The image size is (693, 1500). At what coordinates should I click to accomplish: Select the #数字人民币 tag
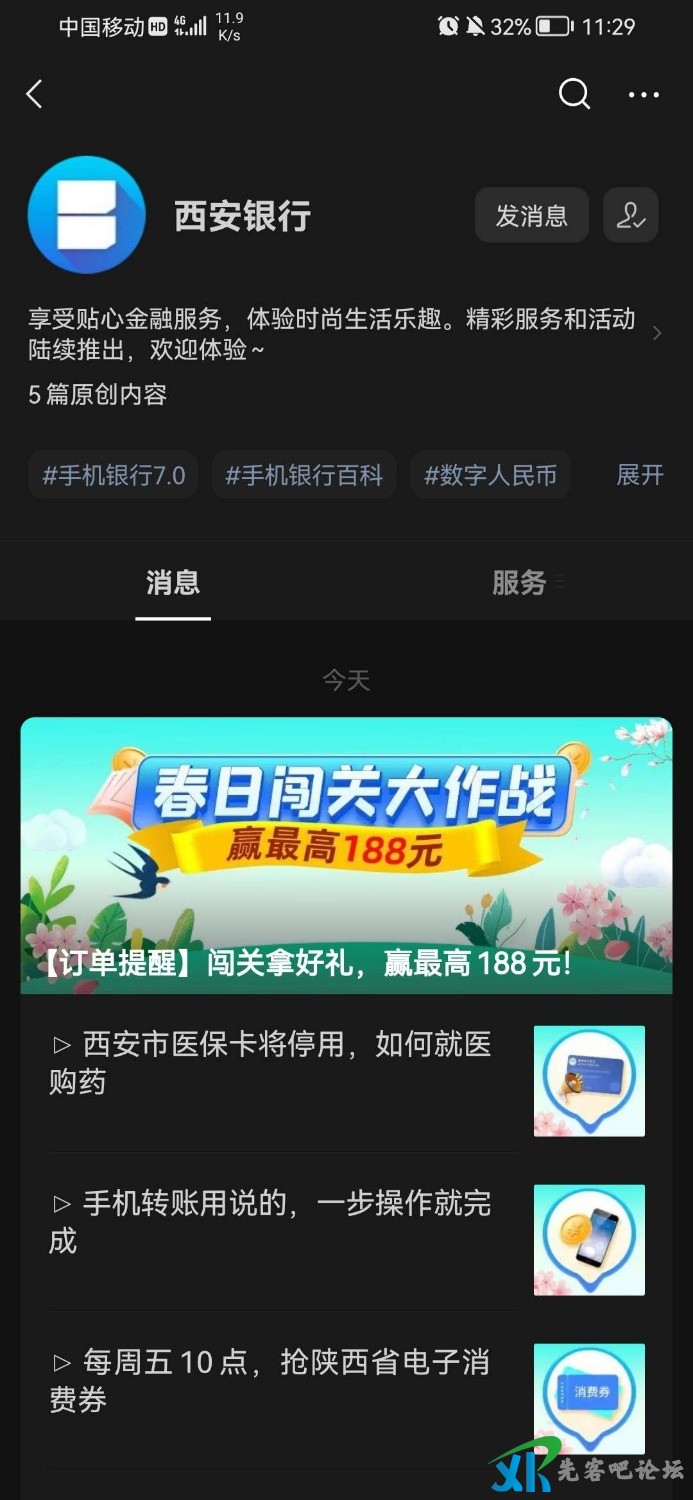(490, 475)
